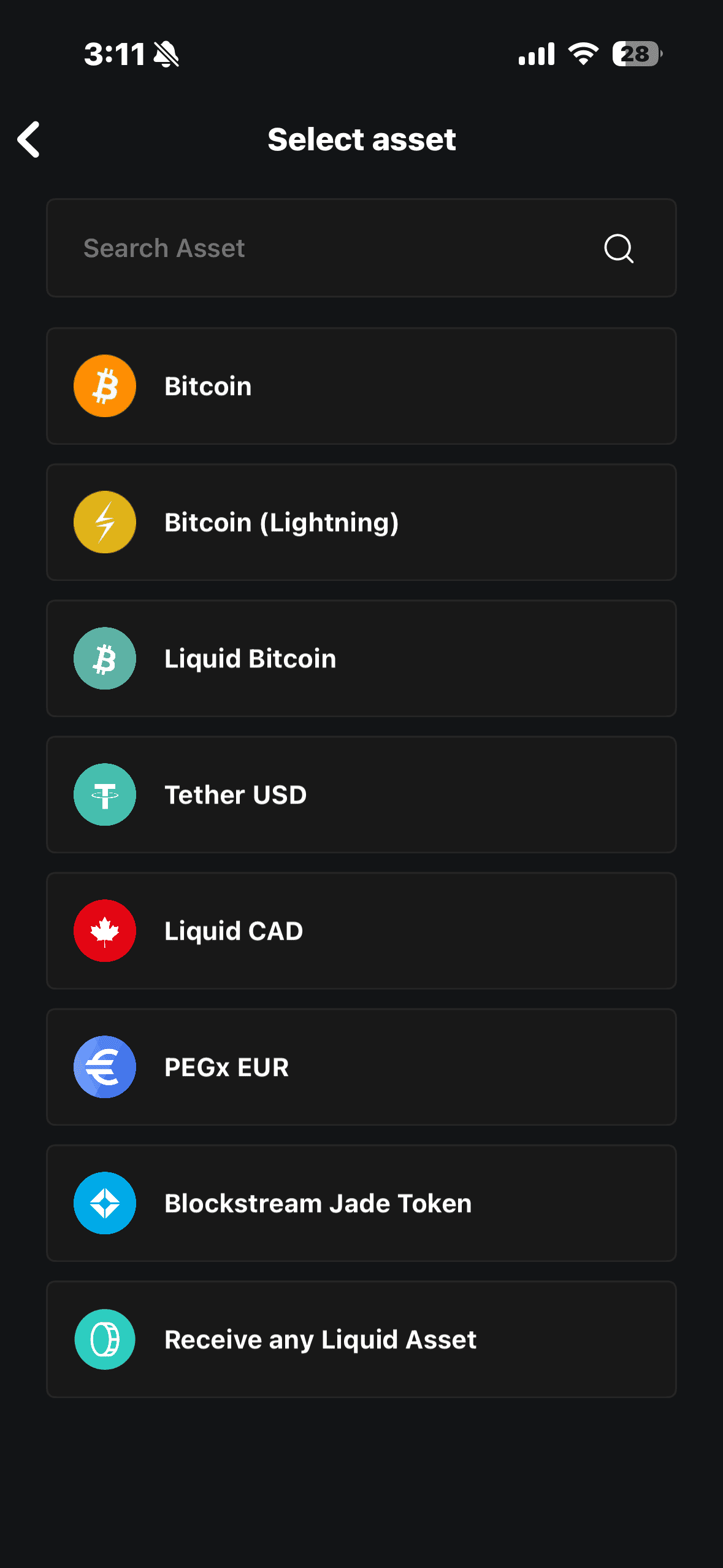Viewport: 723px width, 1568px height.
Task: Tap the back chevron arrow
Action: click(x=29, y=139)
